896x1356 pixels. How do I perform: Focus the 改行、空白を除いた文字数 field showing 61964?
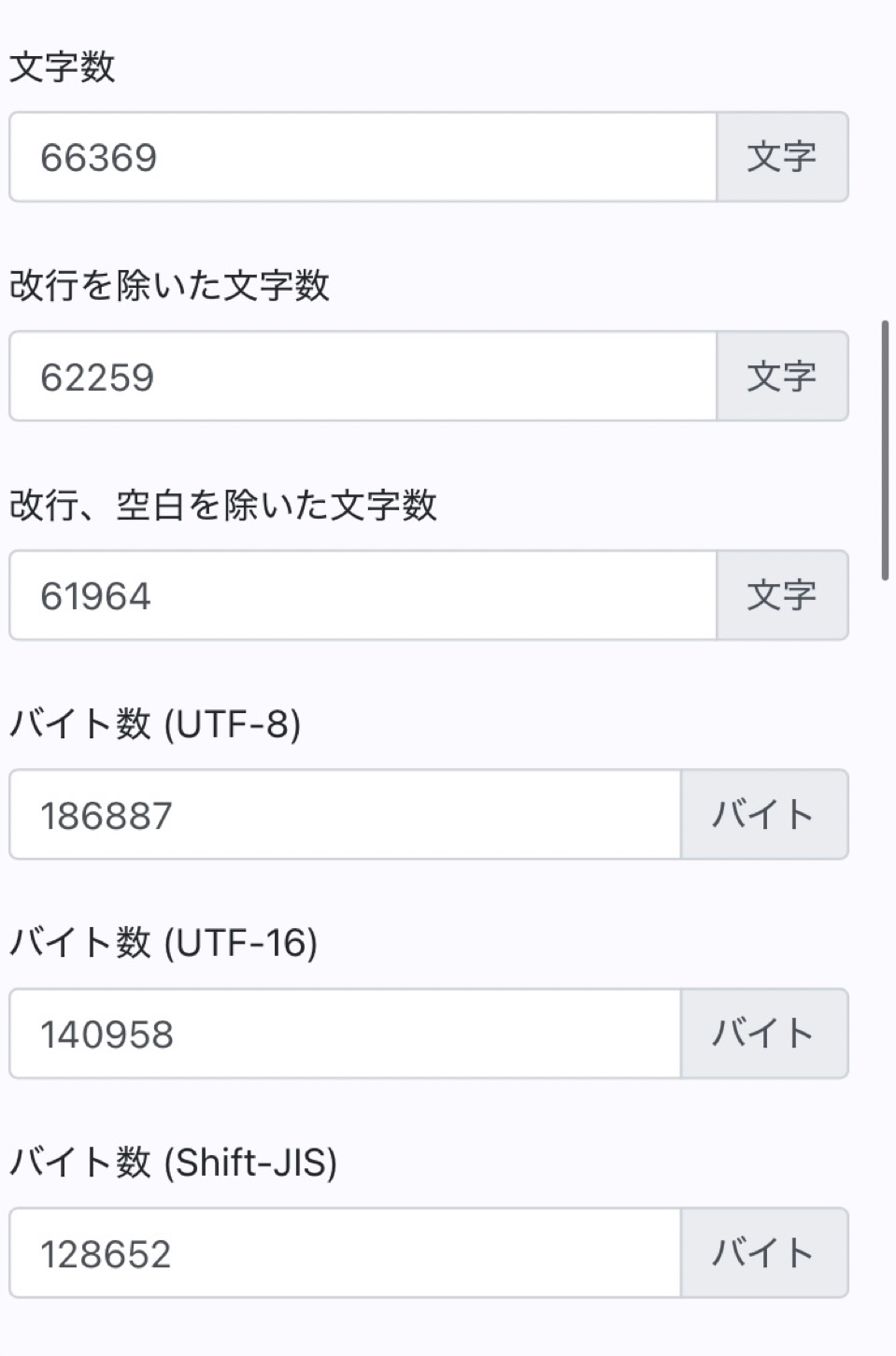pyautogui.click(x=363, y=595)
